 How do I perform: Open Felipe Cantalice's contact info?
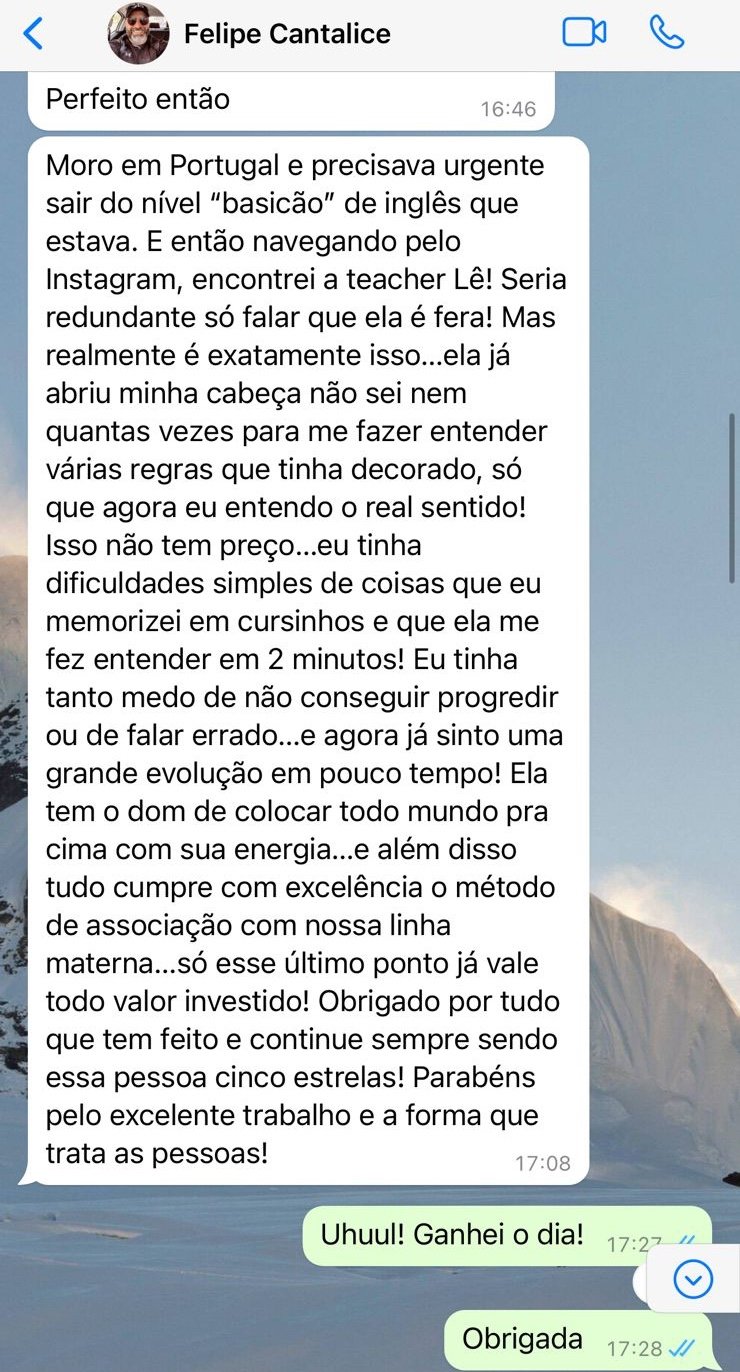(286, 34)
